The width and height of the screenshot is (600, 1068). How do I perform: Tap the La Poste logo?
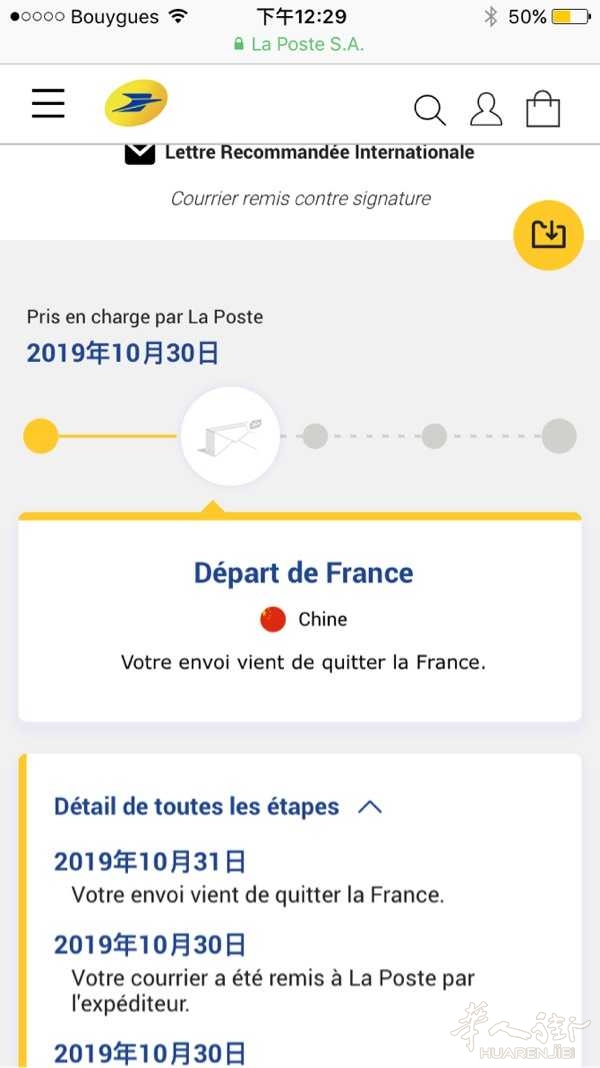pyautogui.click(x=136, y=103)
